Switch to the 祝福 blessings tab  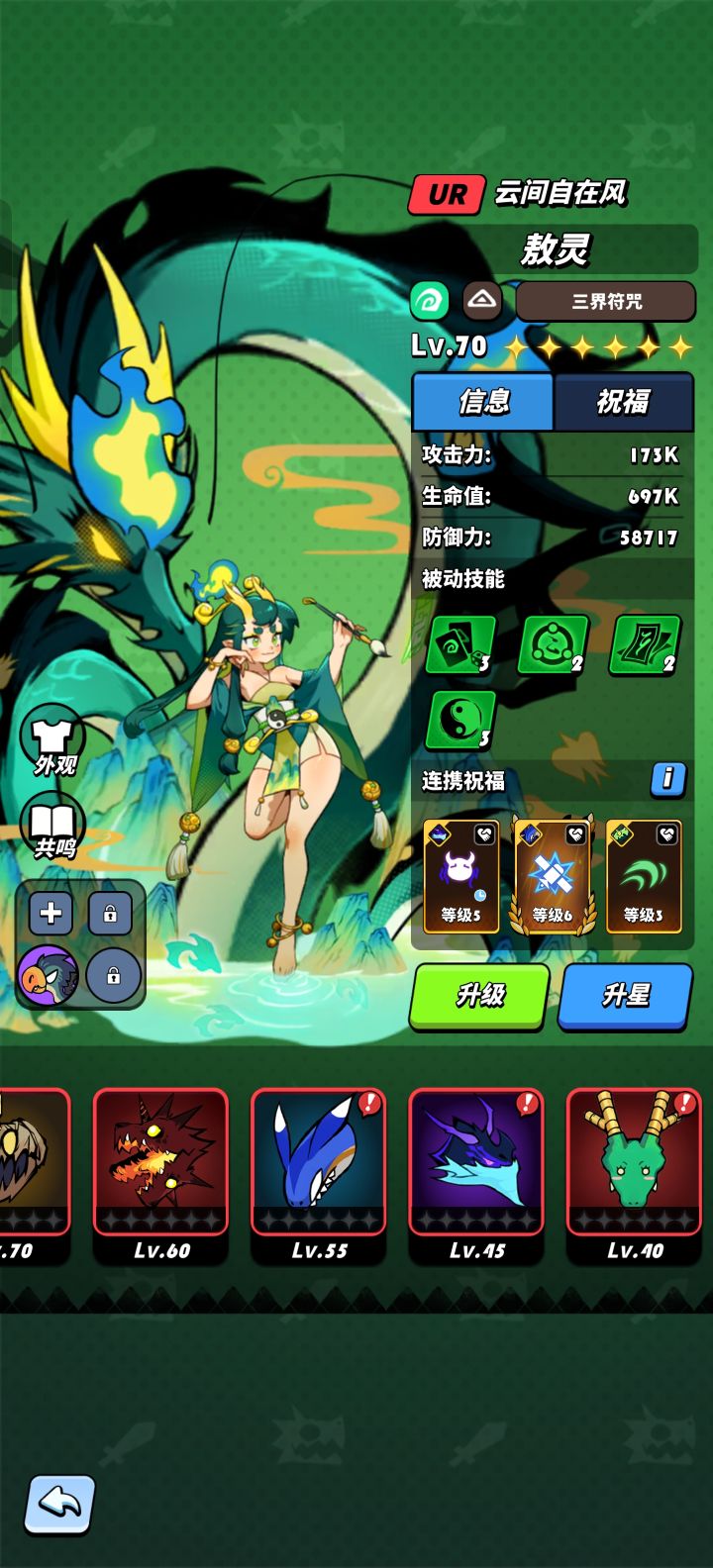(623, 402)
